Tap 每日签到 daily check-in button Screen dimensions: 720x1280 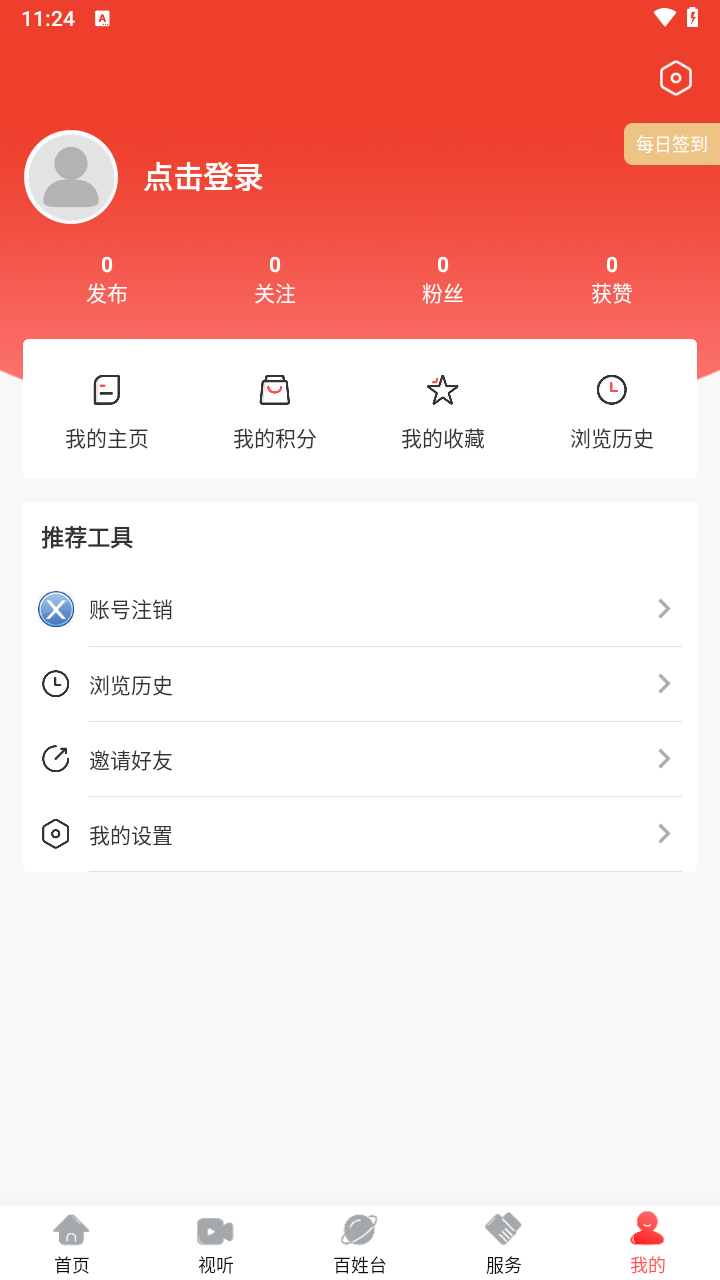pos(672,144)
